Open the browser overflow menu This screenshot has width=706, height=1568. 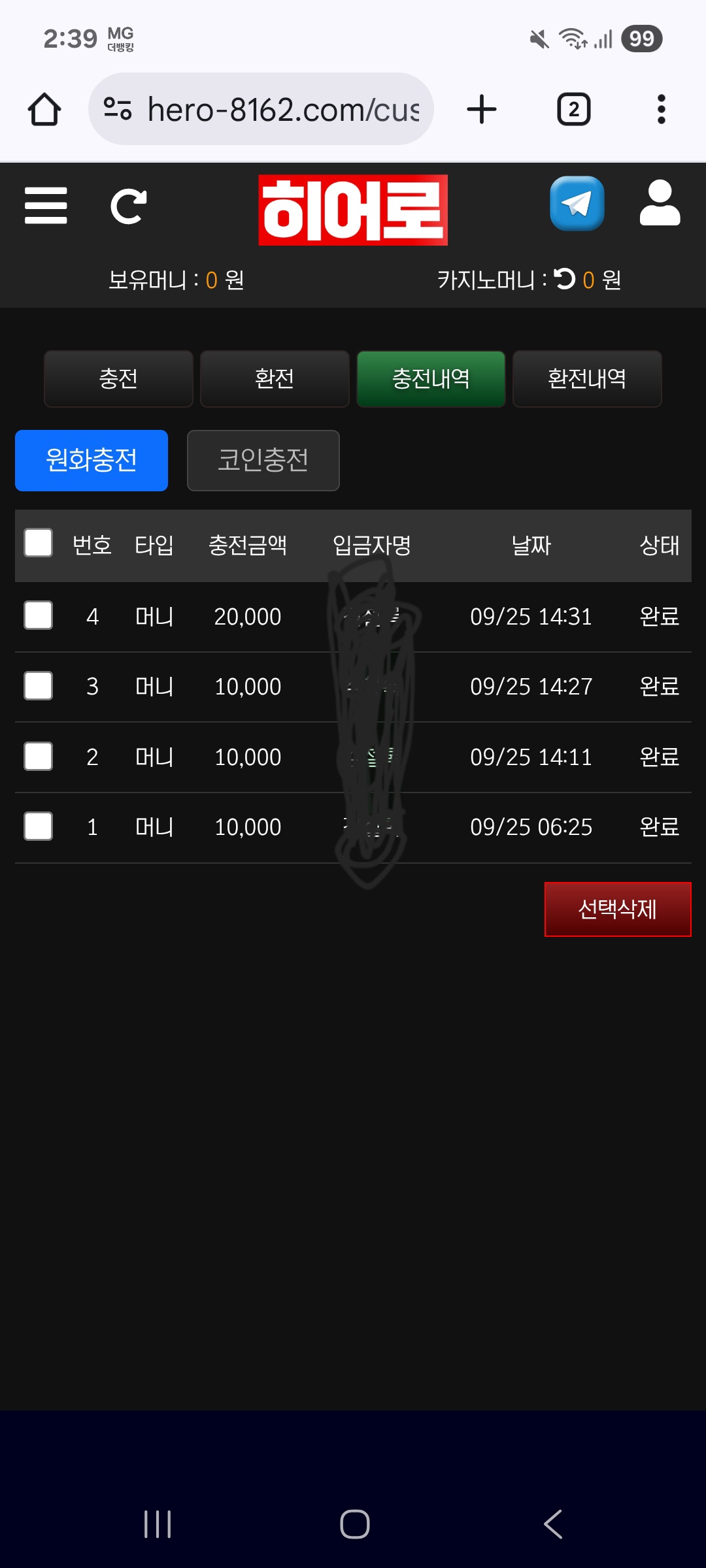pos(661,109)
